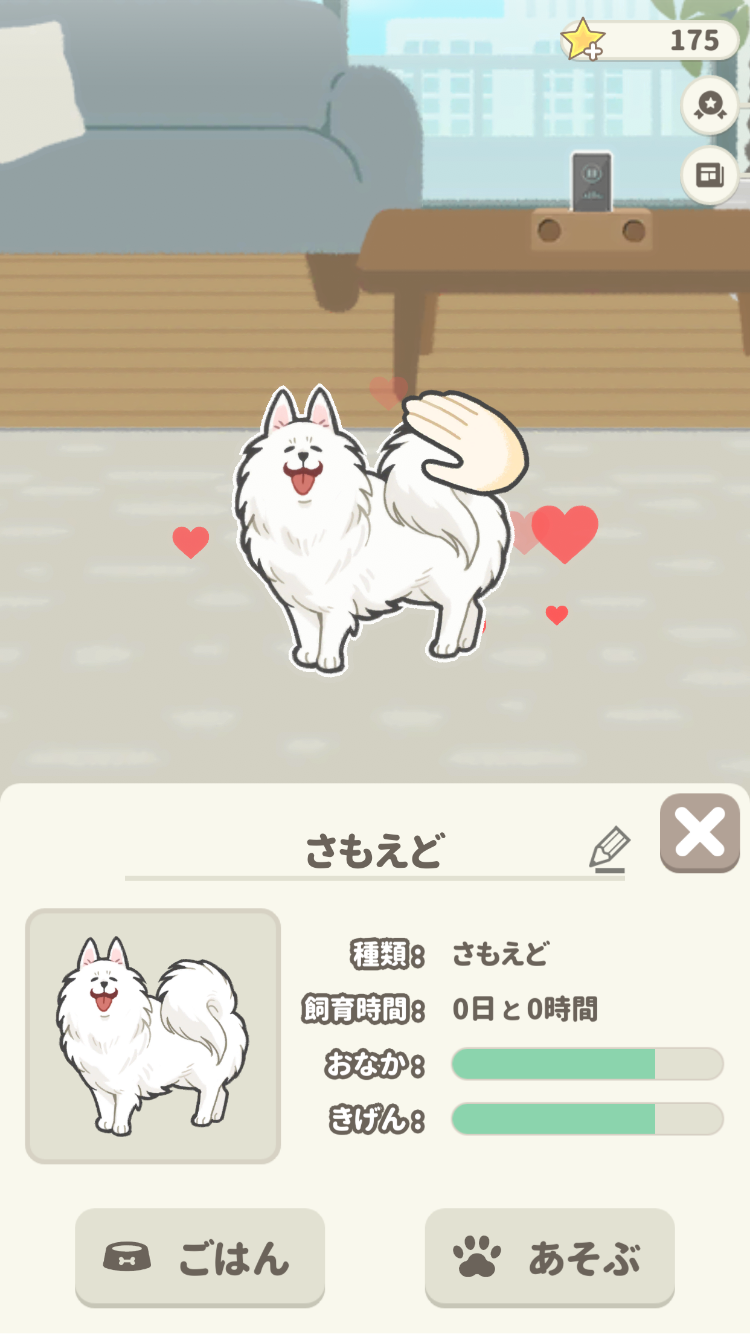This screenshot has height=1334, width=750.
Task: Tap the おなか hunger gauge bar
Action: [x=585, y=1066]
